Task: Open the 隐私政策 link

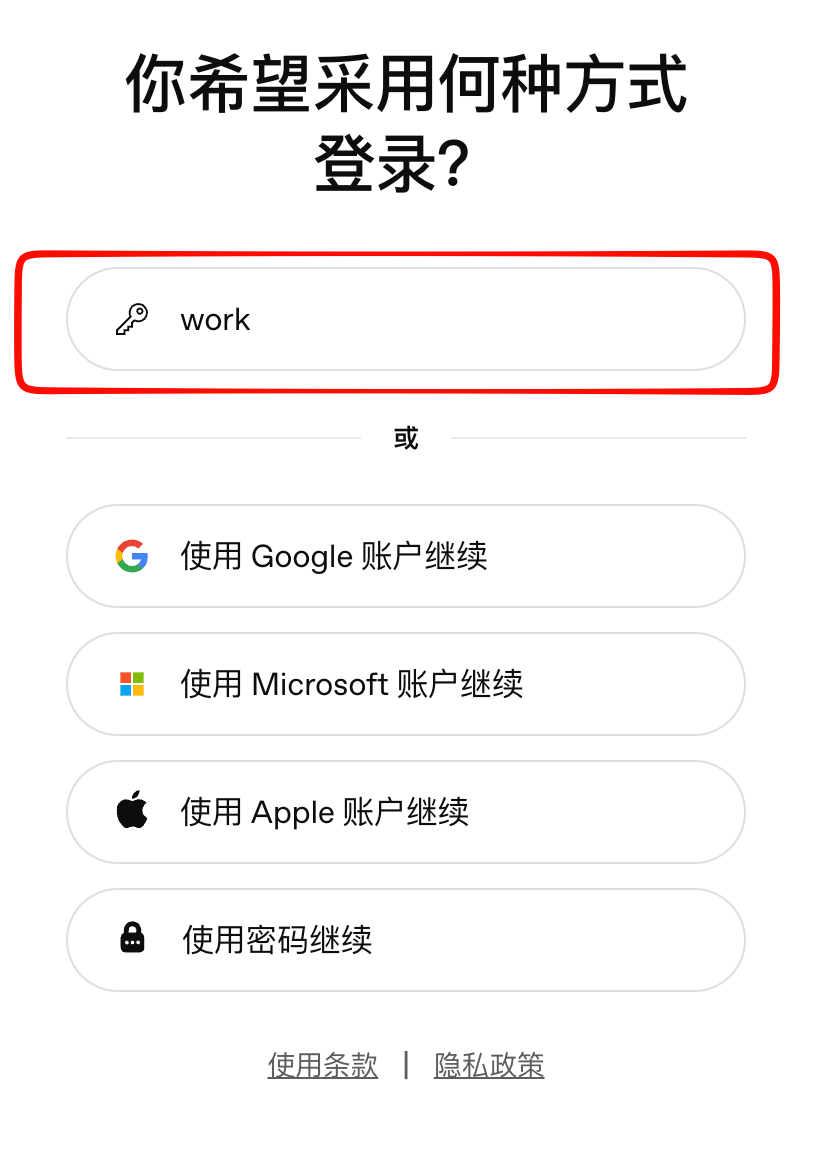Action: click(489, 1065)
